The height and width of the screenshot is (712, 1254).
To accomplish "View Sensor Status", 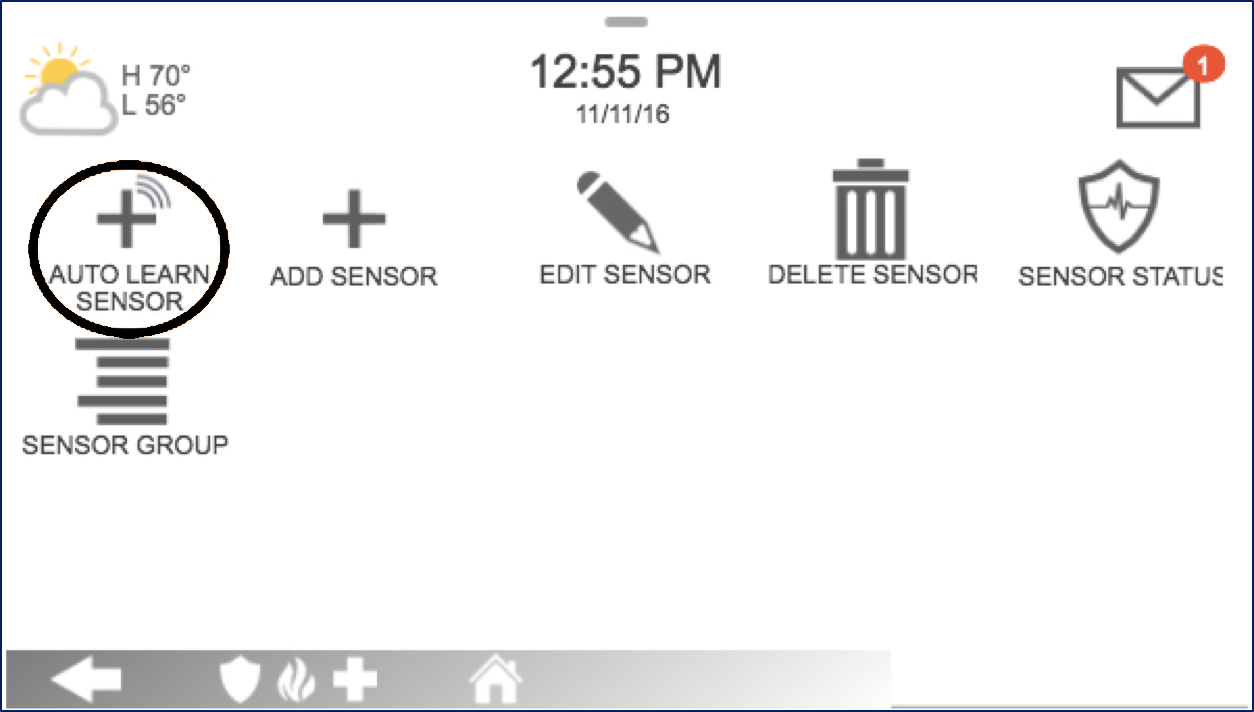I will pyautogui.click(x=1118, y=230).
